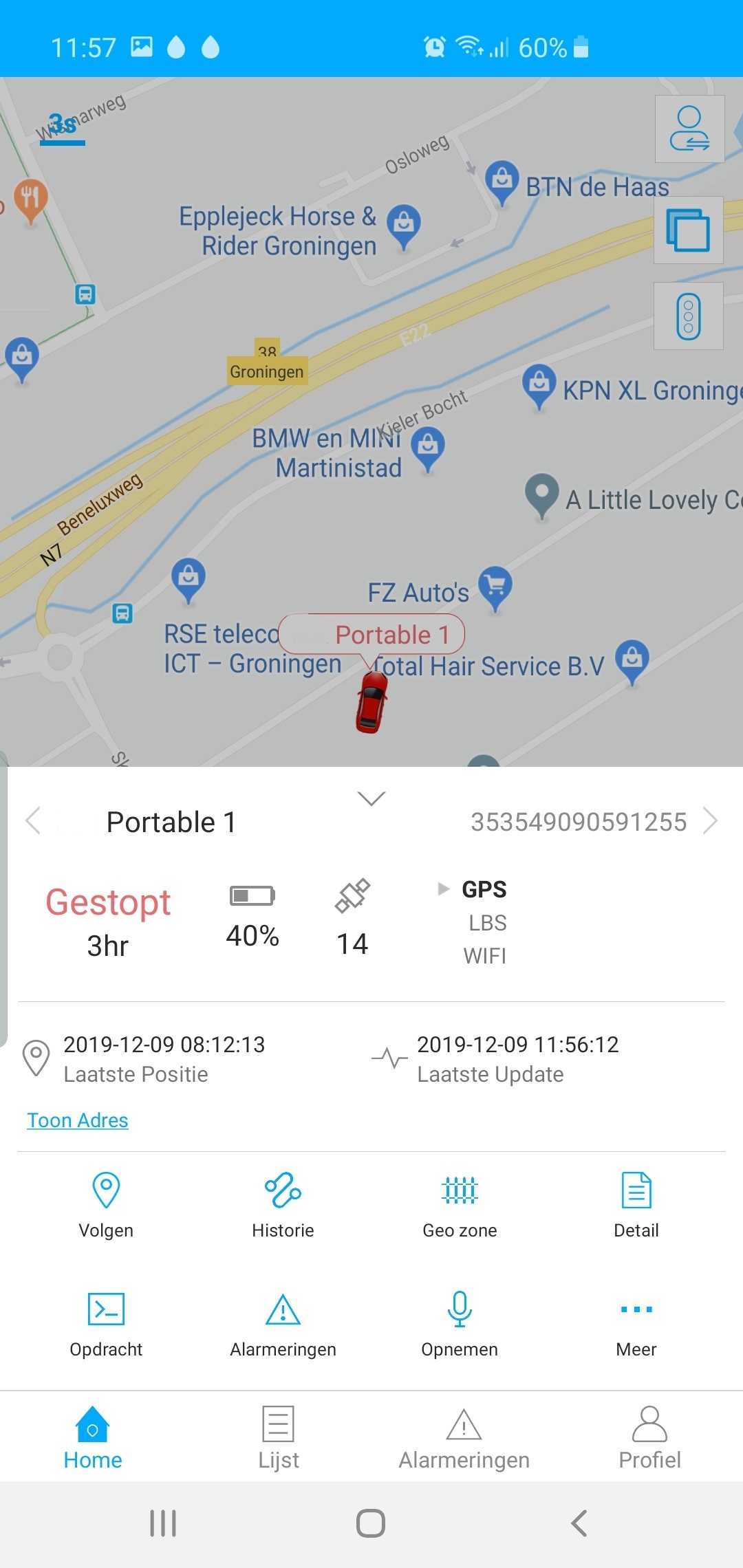Image resolution: width=743 pixels, height=1568 pixels.
Task: Switch positioning mode to LBS
Action: [486, 922]
